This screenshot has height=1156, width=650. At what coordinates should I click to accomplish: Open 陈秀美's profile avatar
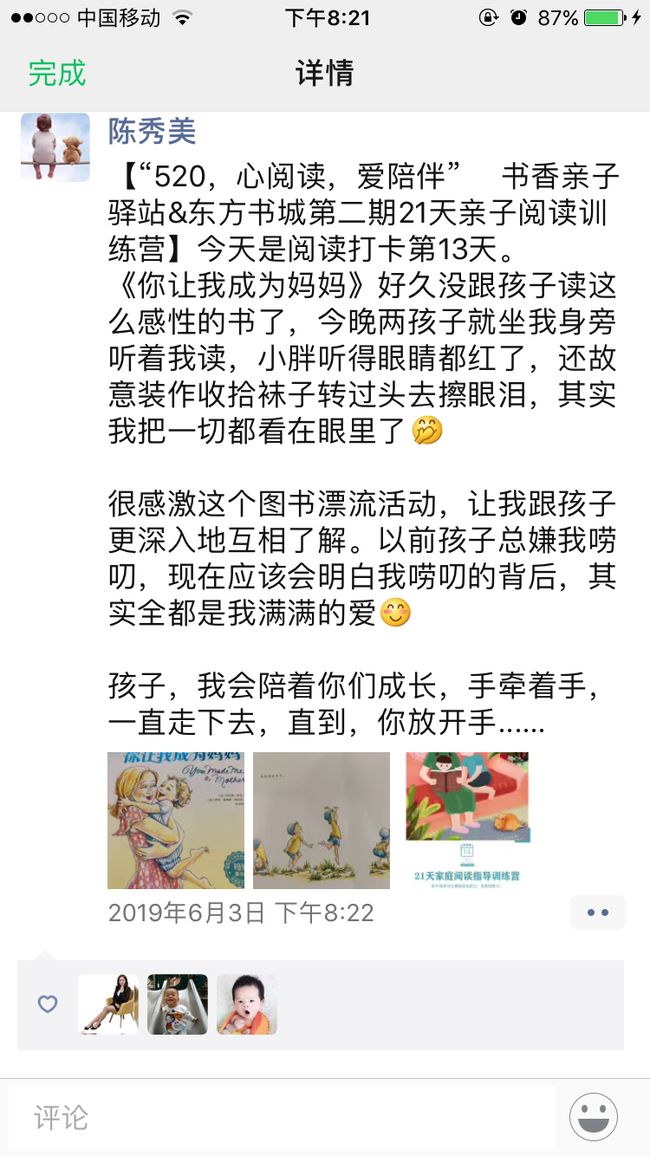(x=55, y=147)
